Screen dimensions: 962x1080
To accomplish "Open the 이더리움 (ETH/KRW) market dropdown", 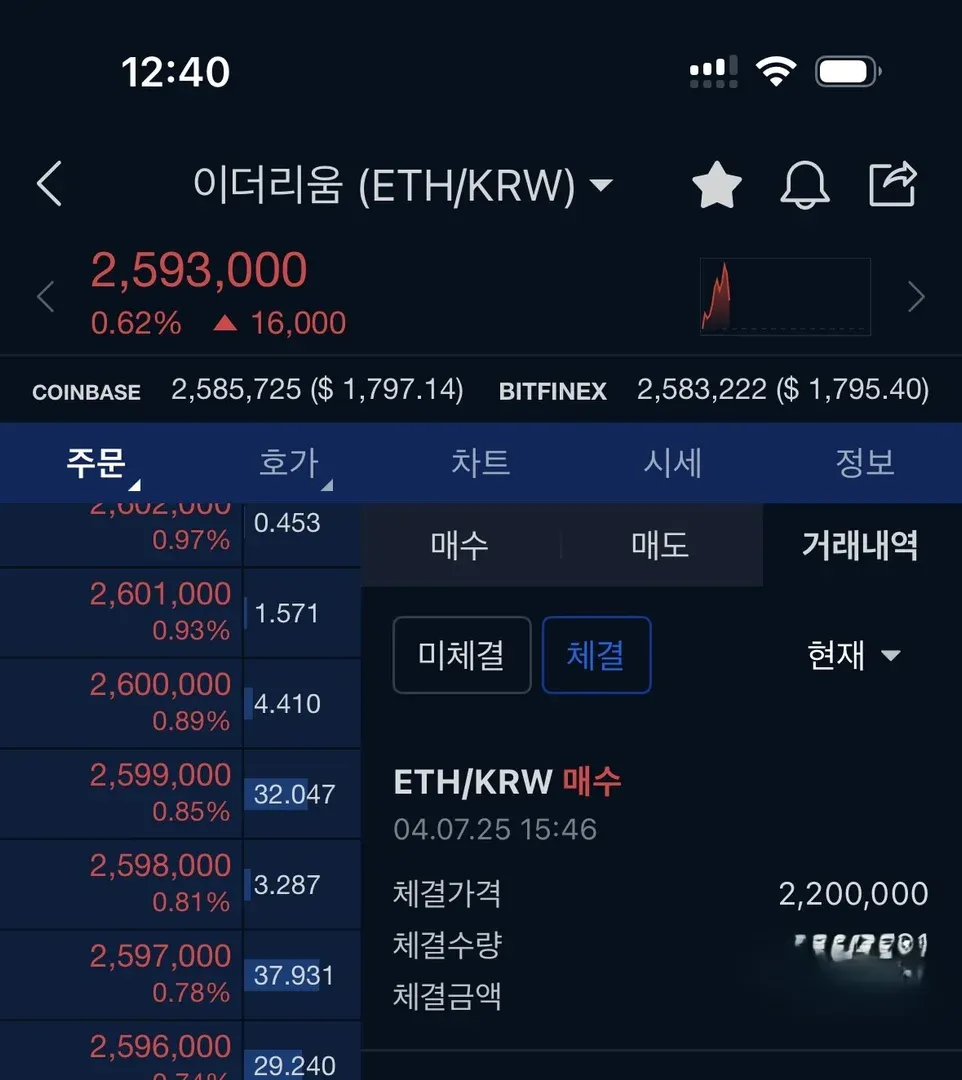I will tap(402, 186).
